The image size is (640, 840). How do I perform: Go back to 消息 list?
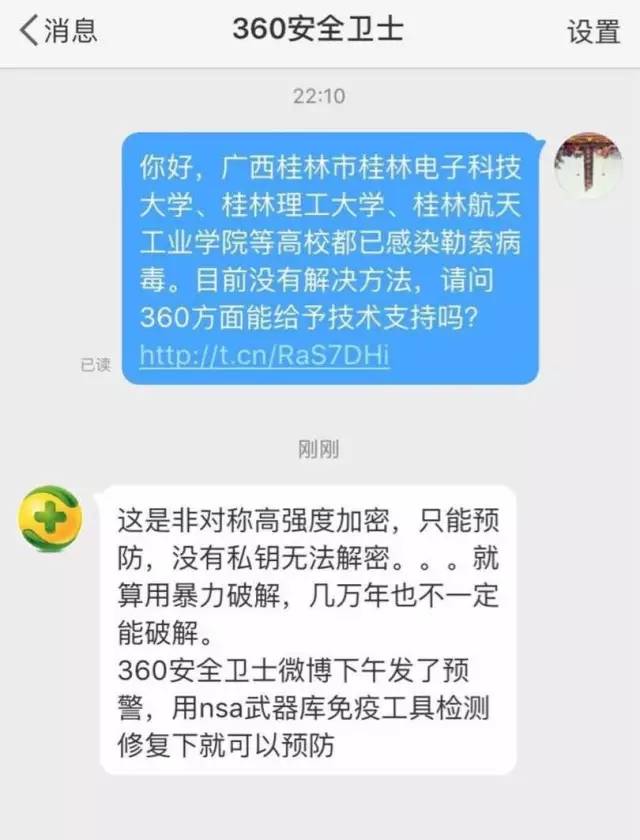coord(58,30)
